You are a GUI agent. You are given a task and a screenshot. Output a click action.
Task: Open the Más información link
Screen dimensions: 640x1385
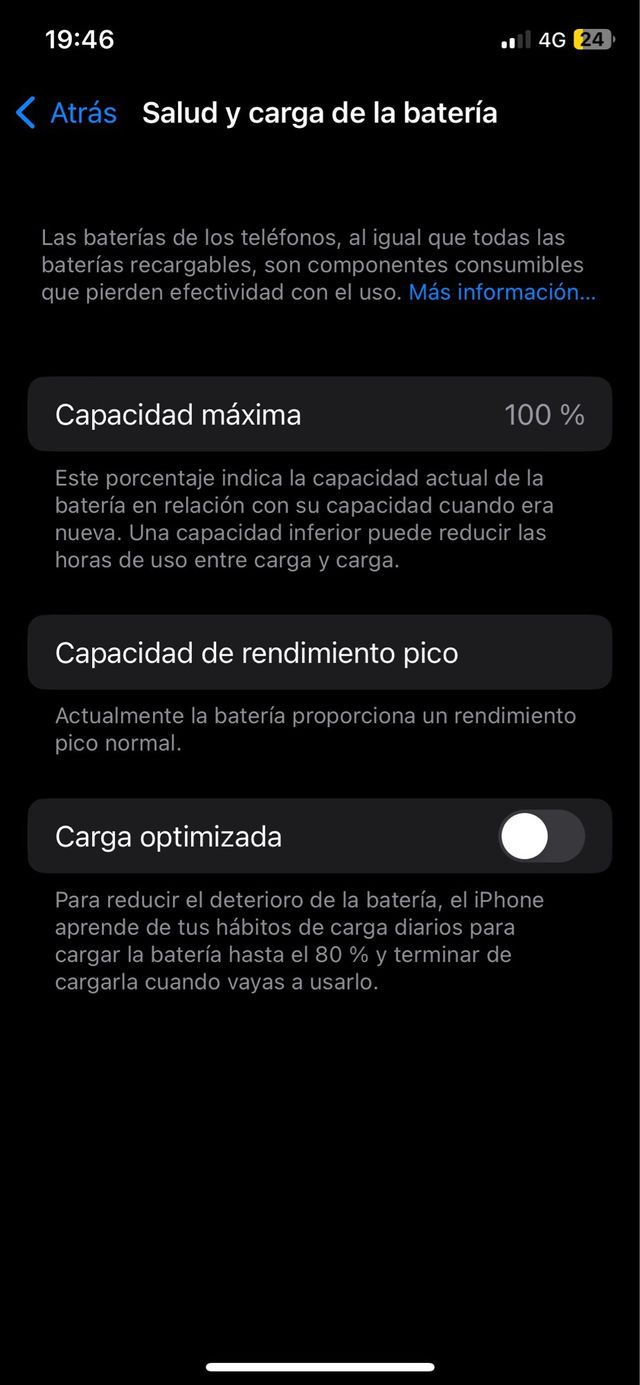501,292
